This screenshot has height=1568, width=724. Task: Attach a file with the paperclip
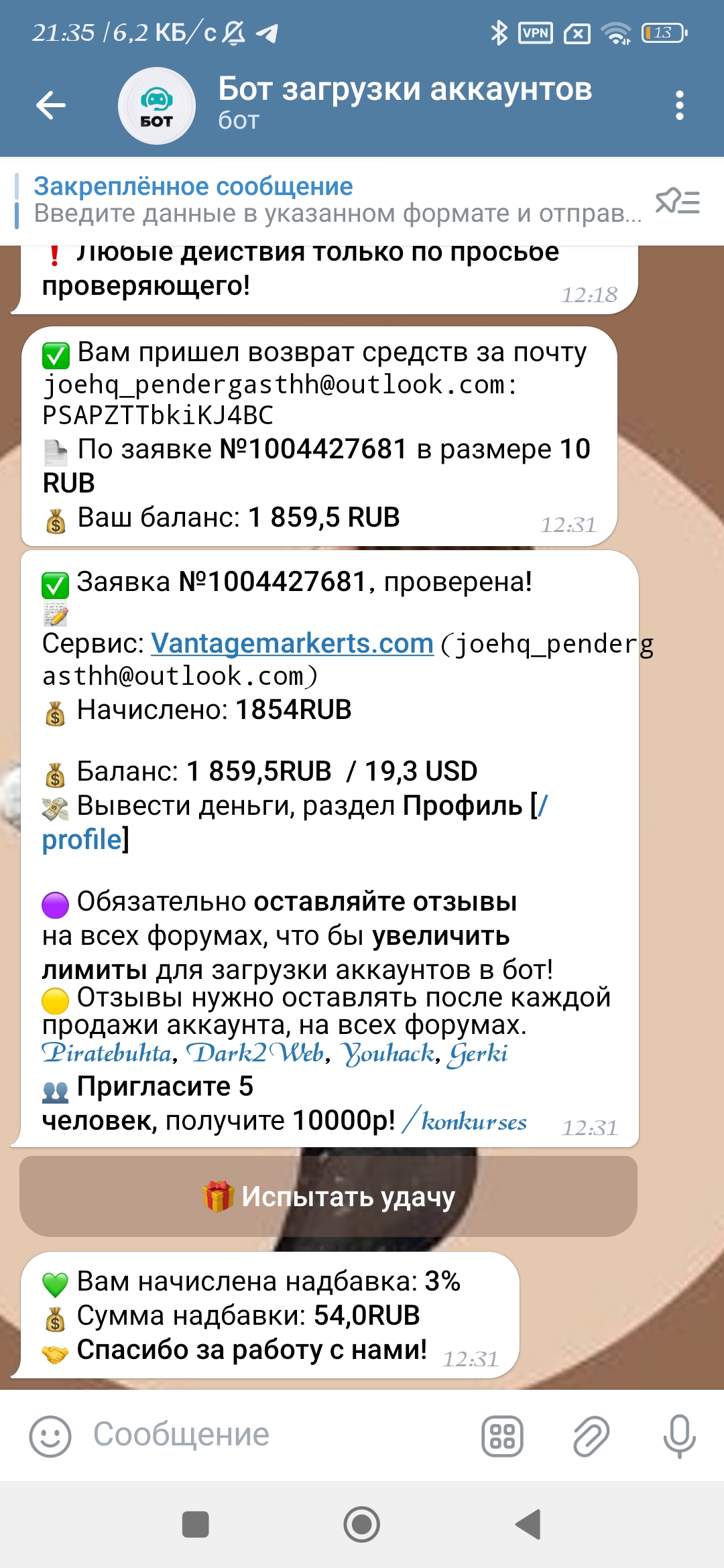point(591,1436)
